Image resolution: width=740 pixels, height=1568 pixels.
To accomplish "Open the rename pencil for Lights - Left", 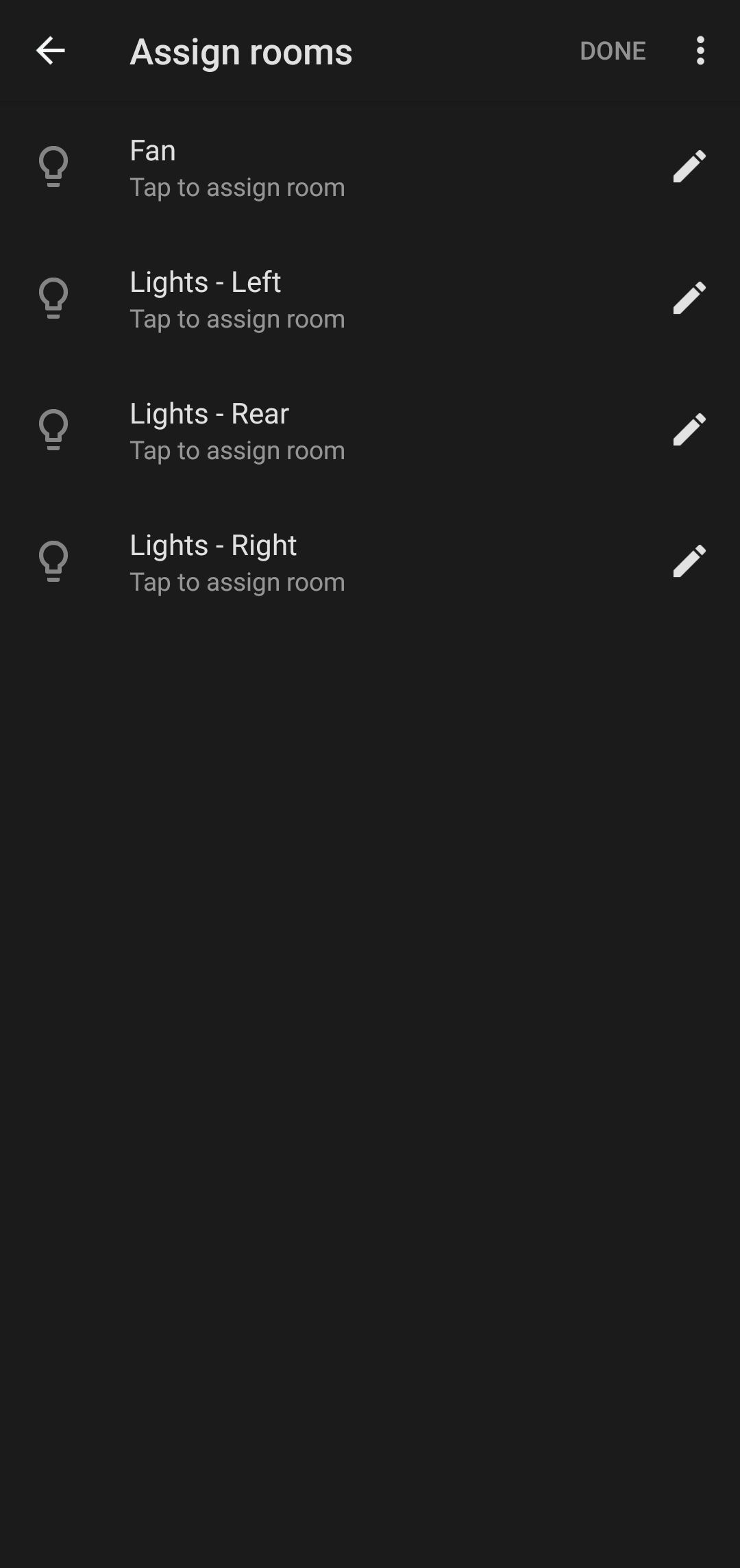I will [689, 298].
